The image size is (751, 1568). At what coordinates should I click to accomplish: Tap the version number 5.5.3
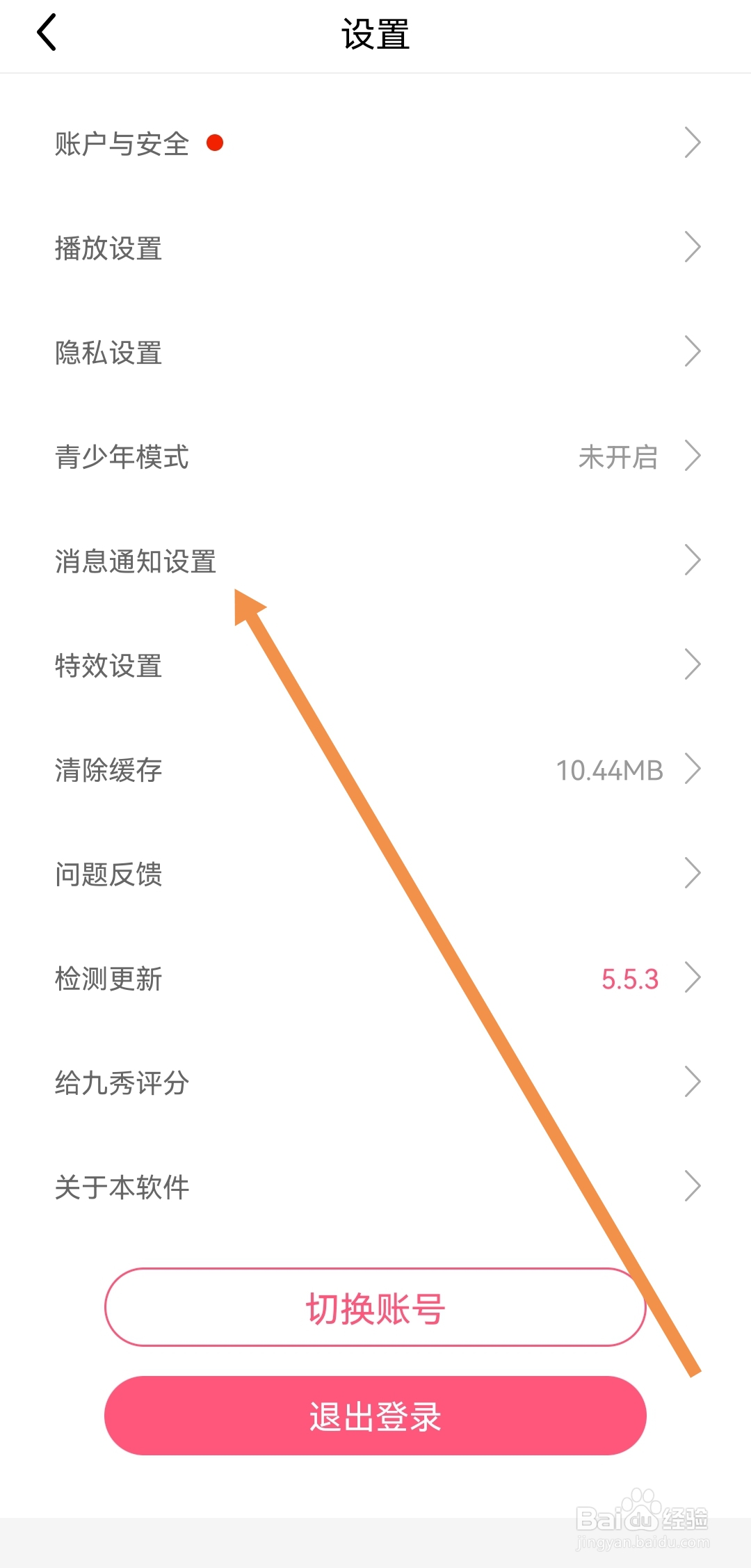pyautogui.click(x=629, y=979)
